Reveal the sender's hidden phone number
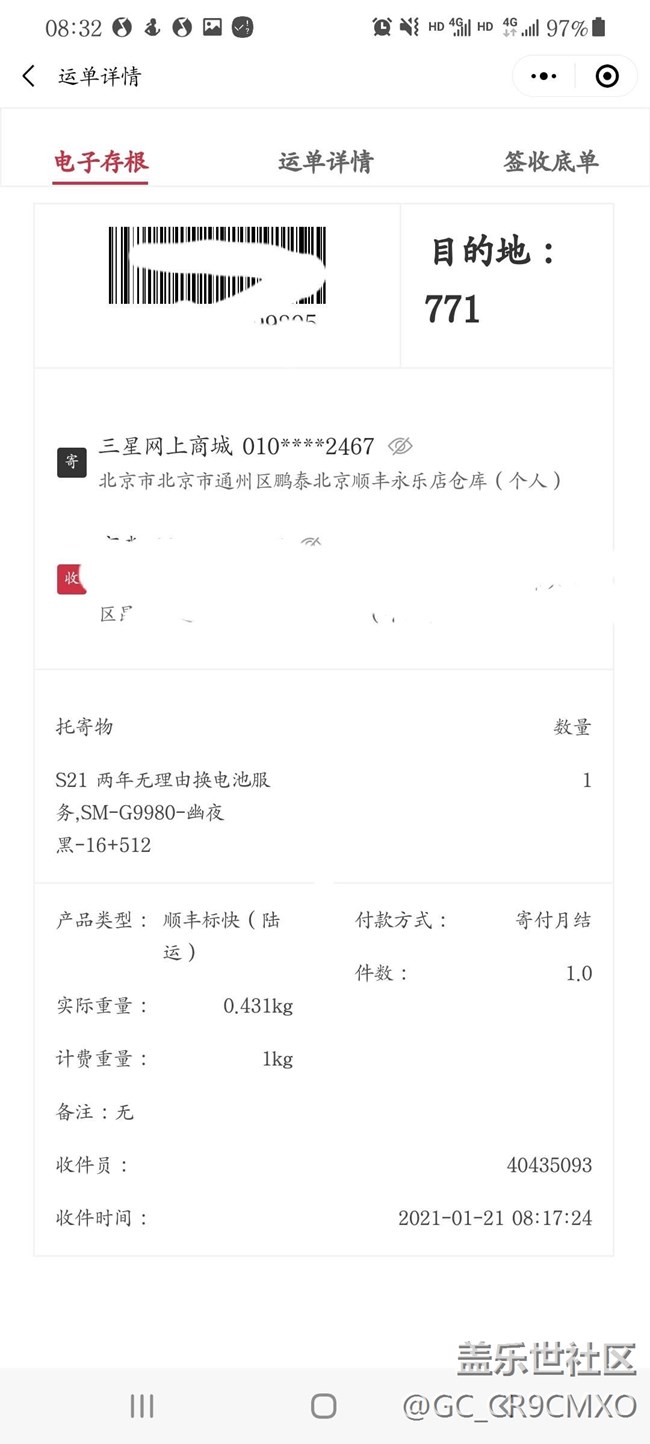The image size is (650, 1444). (x=400, y=446)
